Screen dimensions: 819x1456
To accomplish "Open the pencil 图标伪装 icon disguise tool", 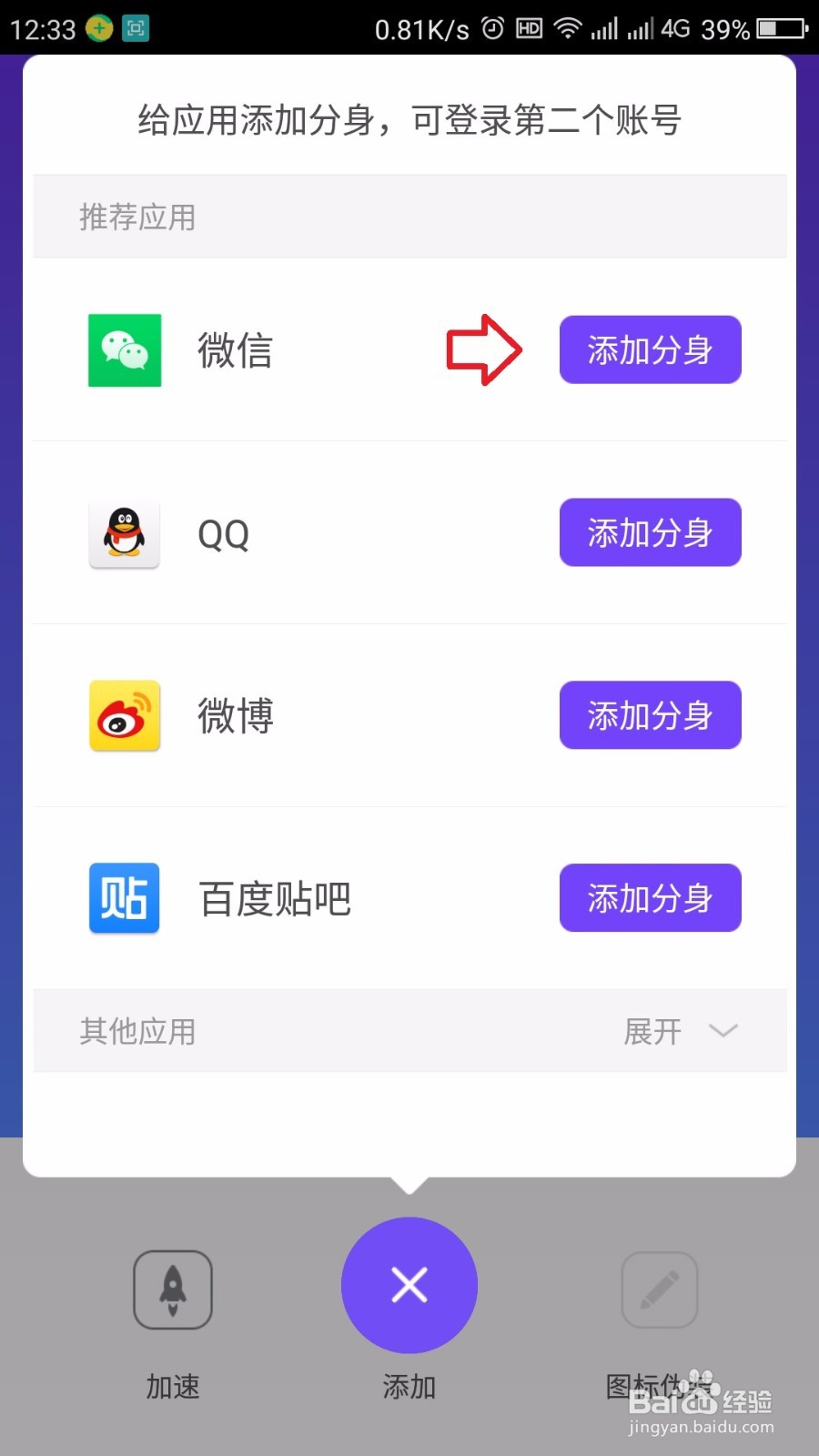I will [x=659, y=1289].
